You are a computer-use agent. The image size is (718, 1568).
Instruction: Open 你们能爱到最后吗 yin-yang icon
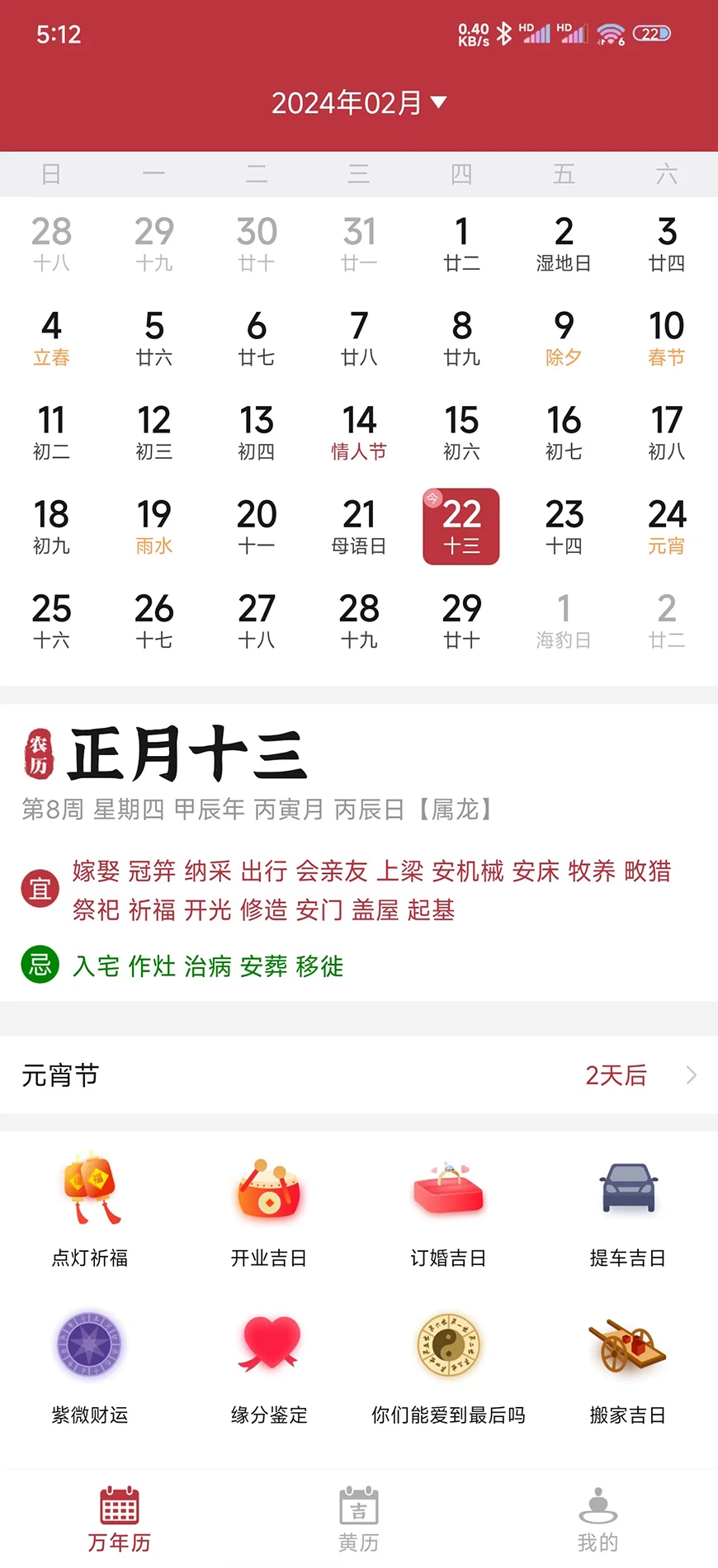[448, 1367]
